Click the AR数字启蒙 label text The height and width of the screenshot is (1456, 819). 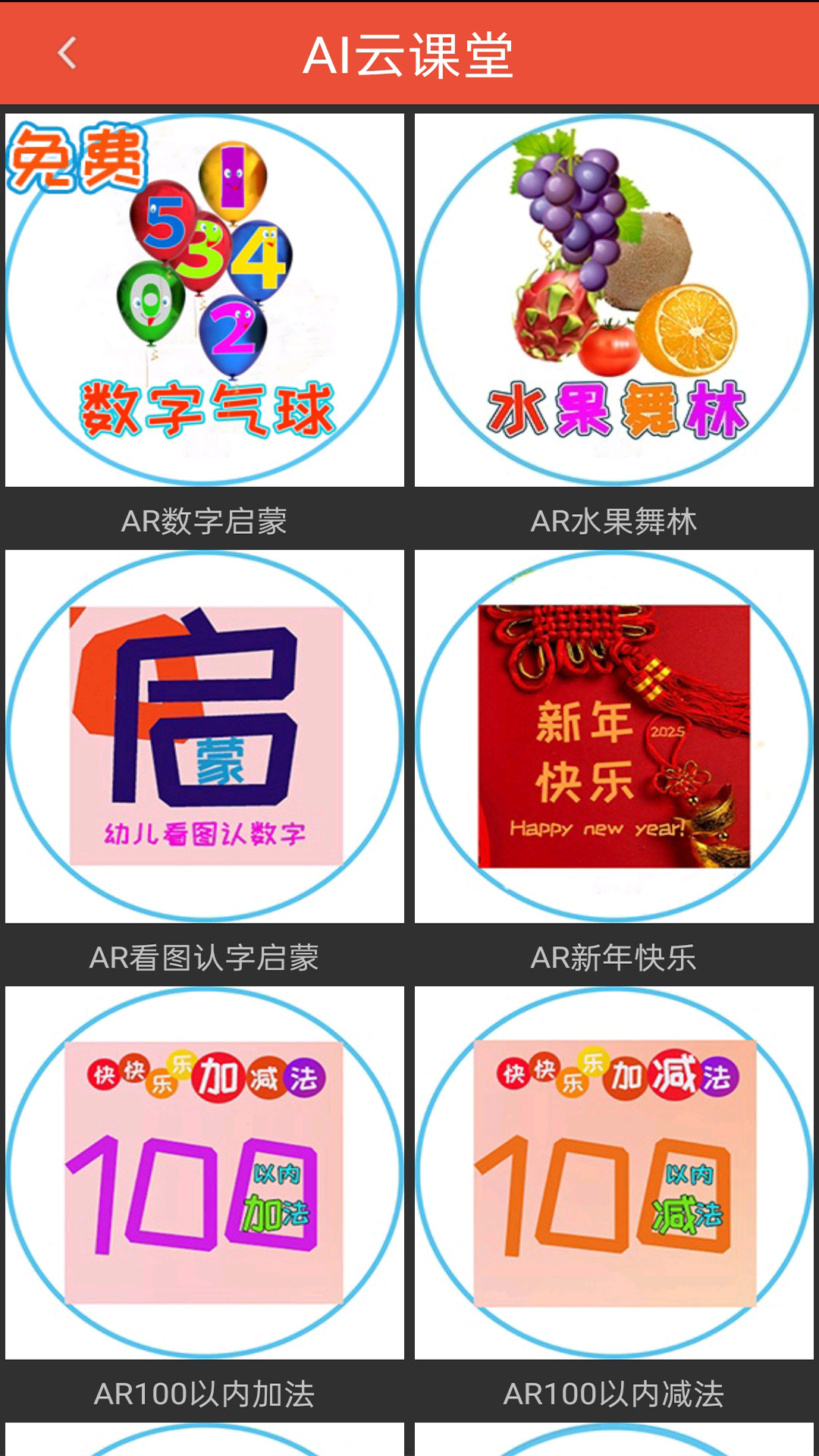[205, 522]
